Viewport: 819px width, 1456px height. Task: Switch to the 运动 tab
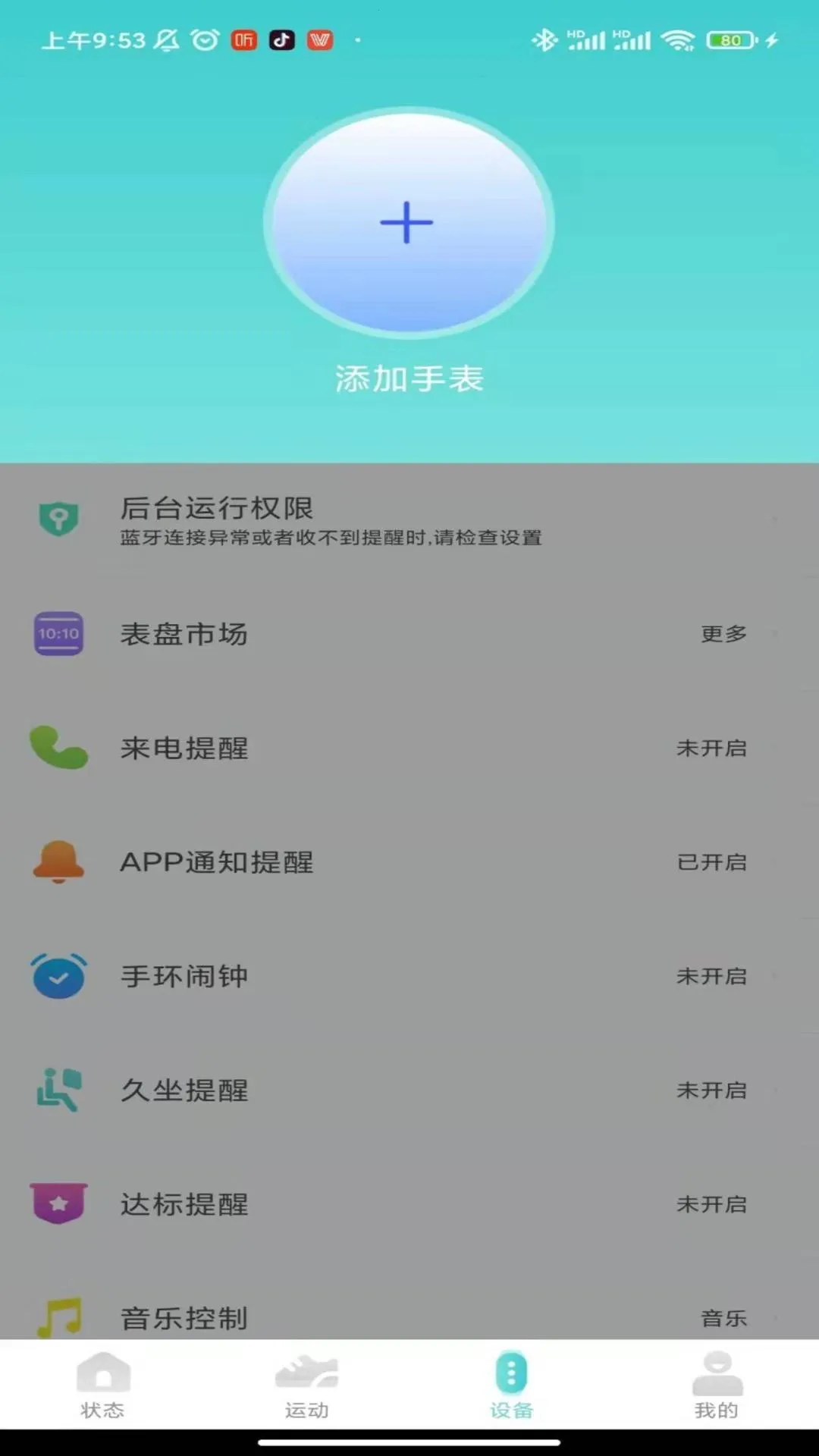click(307, 1385)
